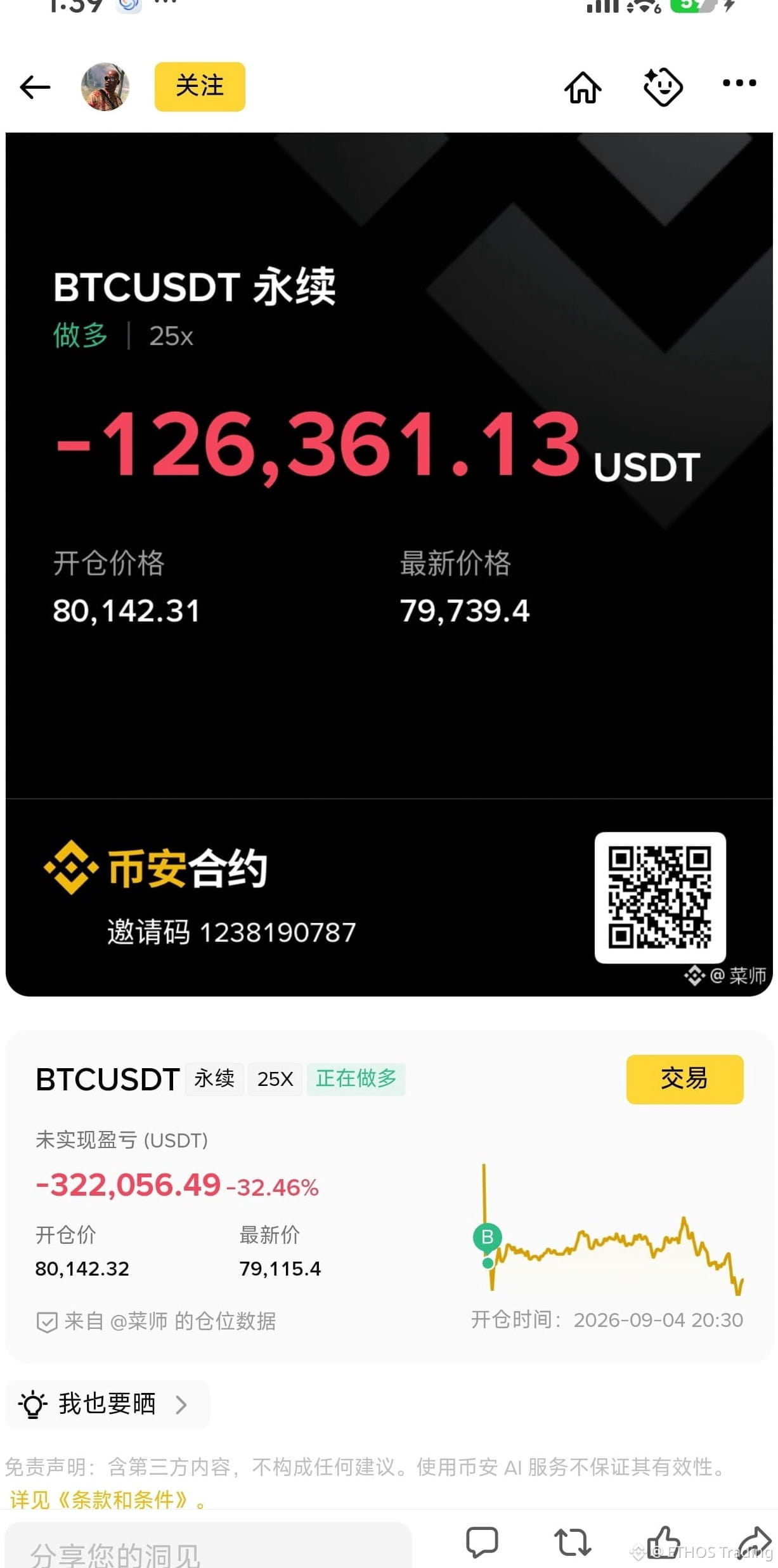Repost this post
This screenshot has width=778, height=1568.
[573, 1543]
